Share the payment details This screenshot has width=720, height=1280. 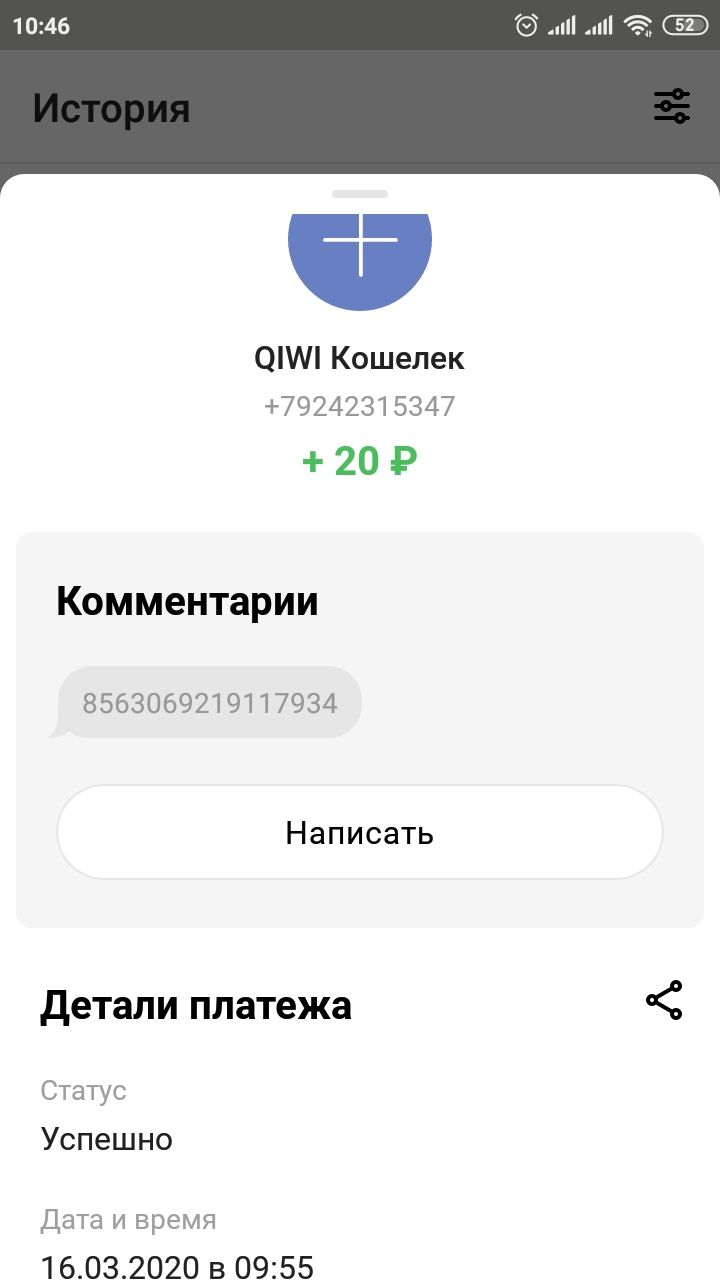(x=664, y=1000)
